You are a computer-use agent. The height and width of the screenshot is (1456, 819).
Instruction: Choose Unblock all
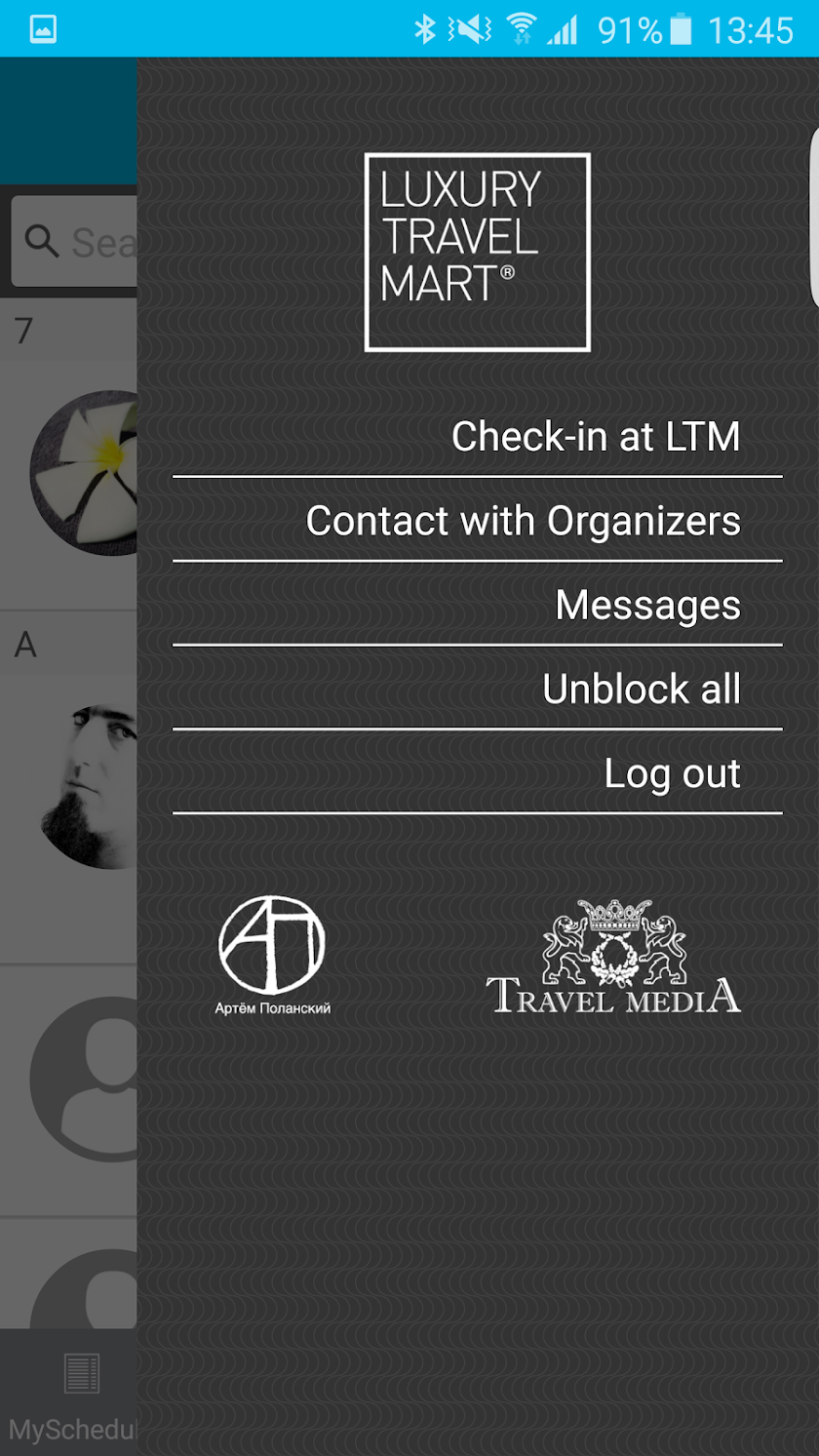coord(641,689)
